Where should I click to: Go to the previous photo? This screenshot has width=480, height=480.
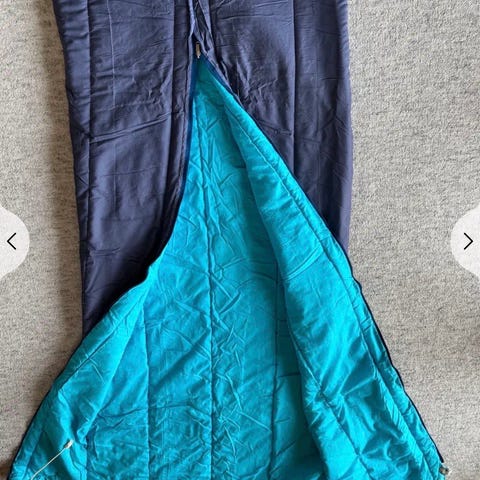point(12,242)
